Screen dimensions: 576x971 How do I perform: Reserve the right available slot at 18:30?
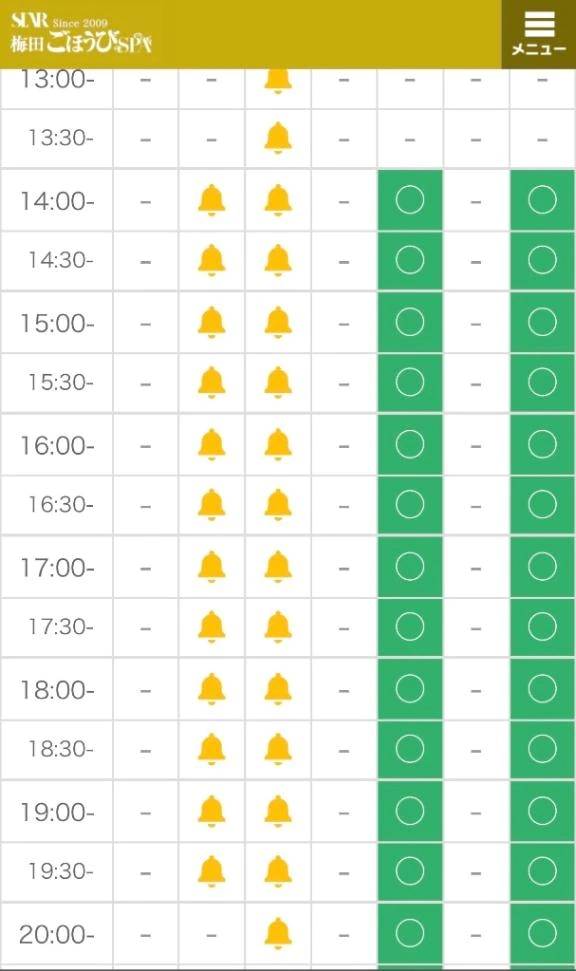pos(543,749)
